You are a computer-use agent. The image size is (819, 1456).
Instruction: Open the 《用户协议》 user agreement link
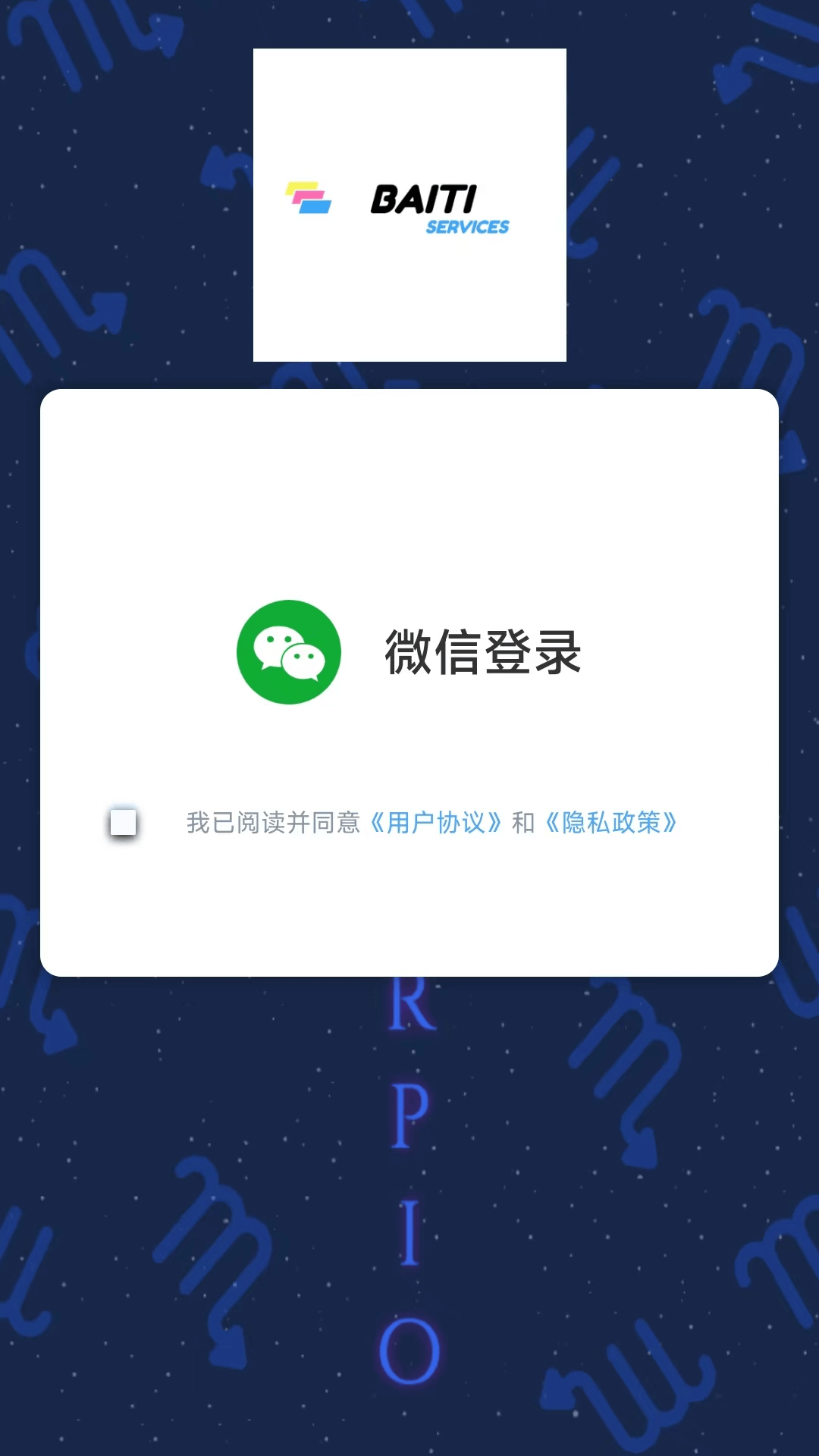pyautogui.click(x=435, y=823)
